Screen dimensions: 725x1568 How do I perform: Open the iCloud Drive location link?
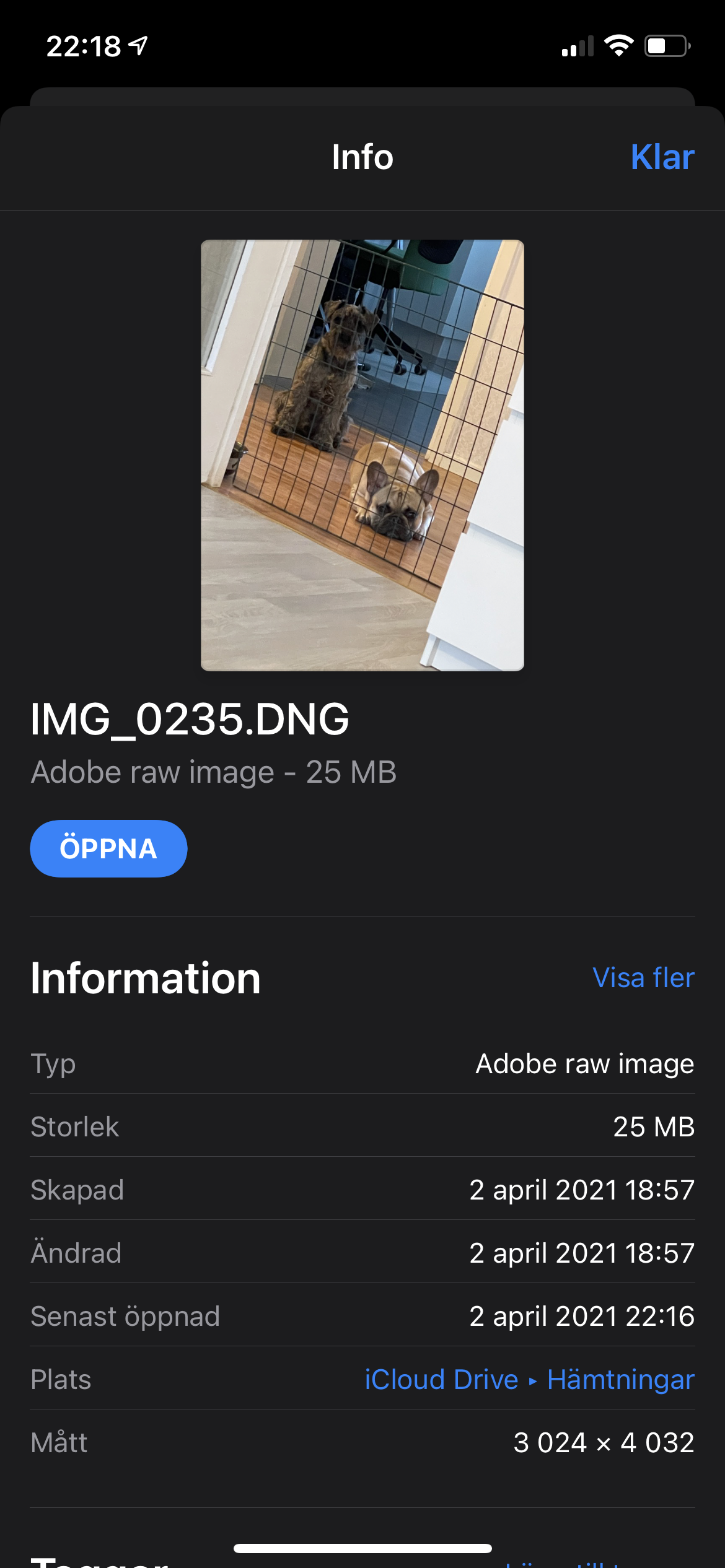(441, 1380)
